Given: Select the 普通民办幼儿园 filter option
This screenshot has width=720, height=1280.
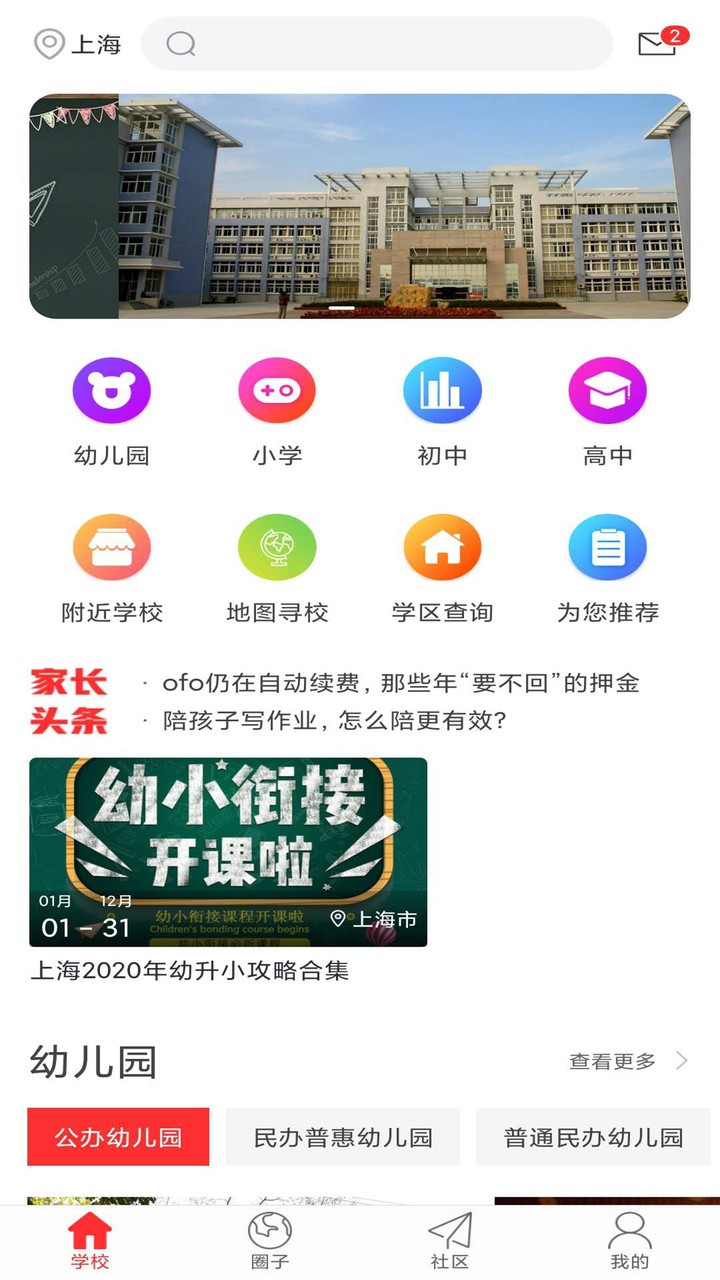Looking at the screenshot, I should (591, 1137).
